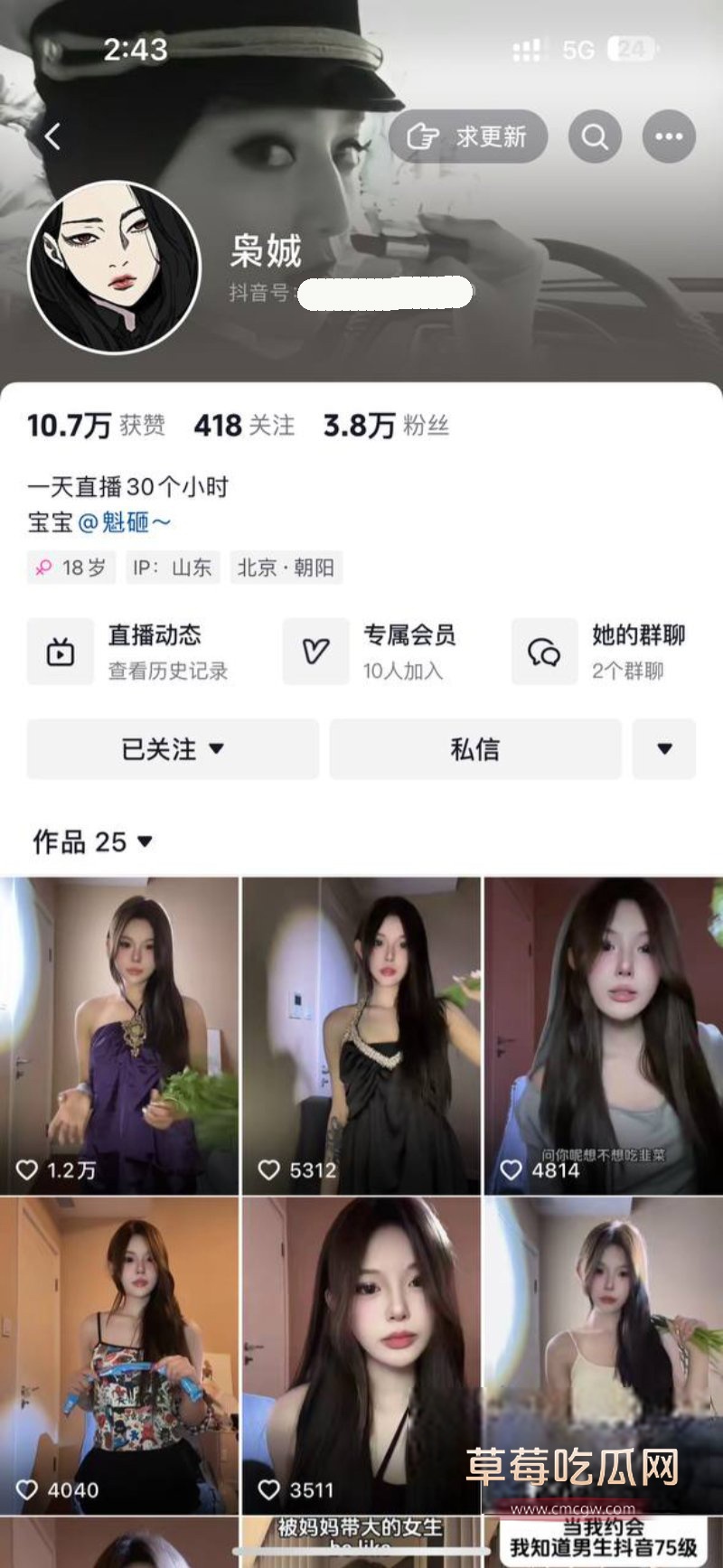
Task: Open the search icon on profile
Action: pyautogui.click(x=595, y=136)
